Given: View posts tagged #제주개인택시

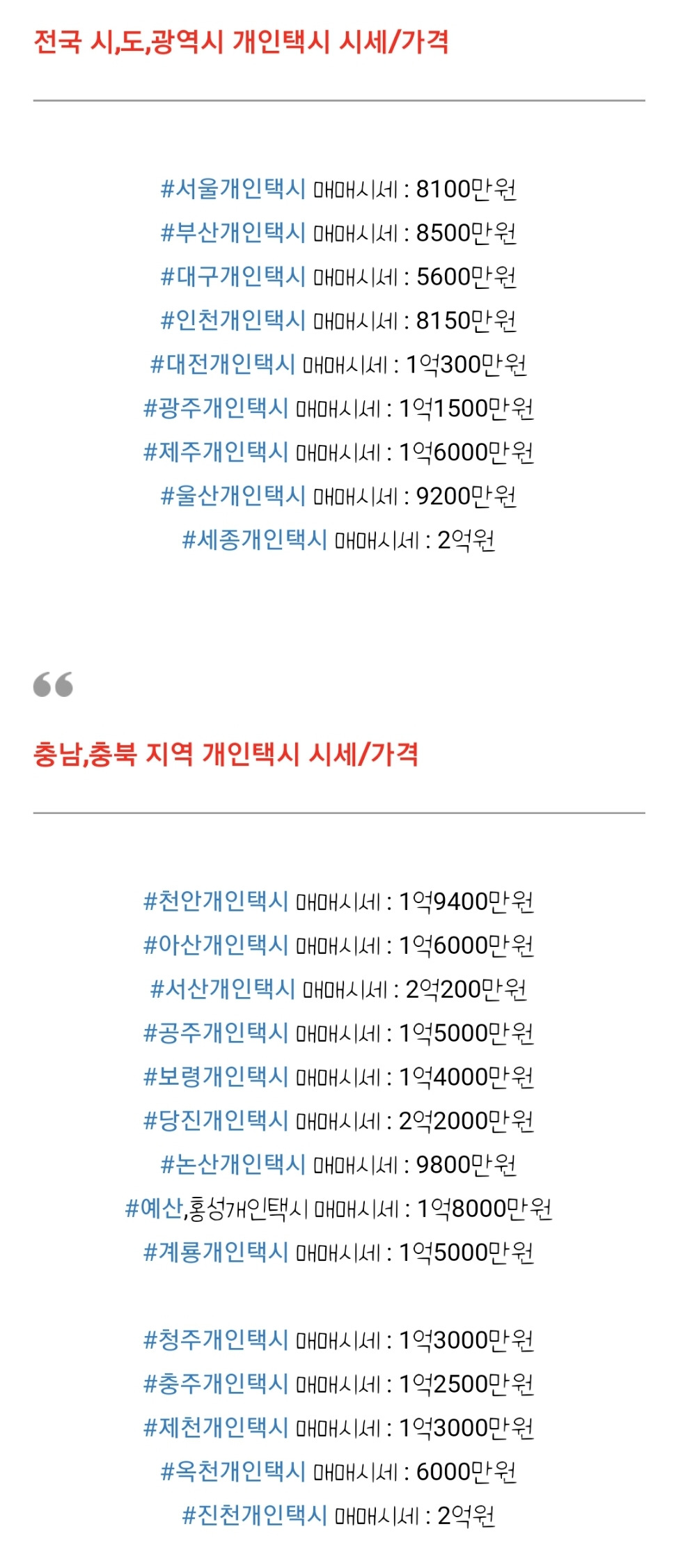Looking at the screenshot, I should click(216, 451).
